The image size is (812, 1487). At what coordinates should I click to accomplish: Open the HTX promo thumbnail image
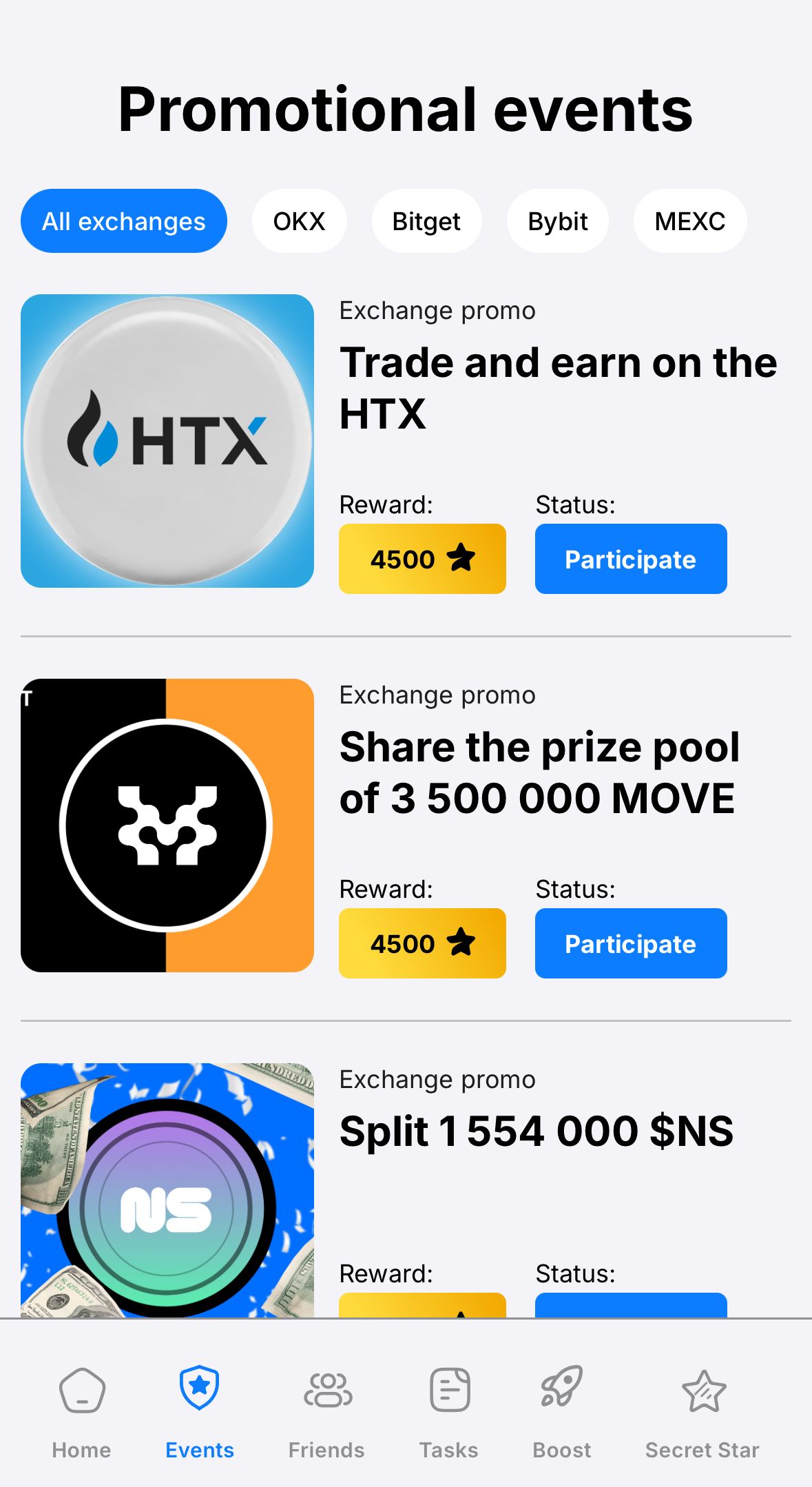(x=167, y=441)
